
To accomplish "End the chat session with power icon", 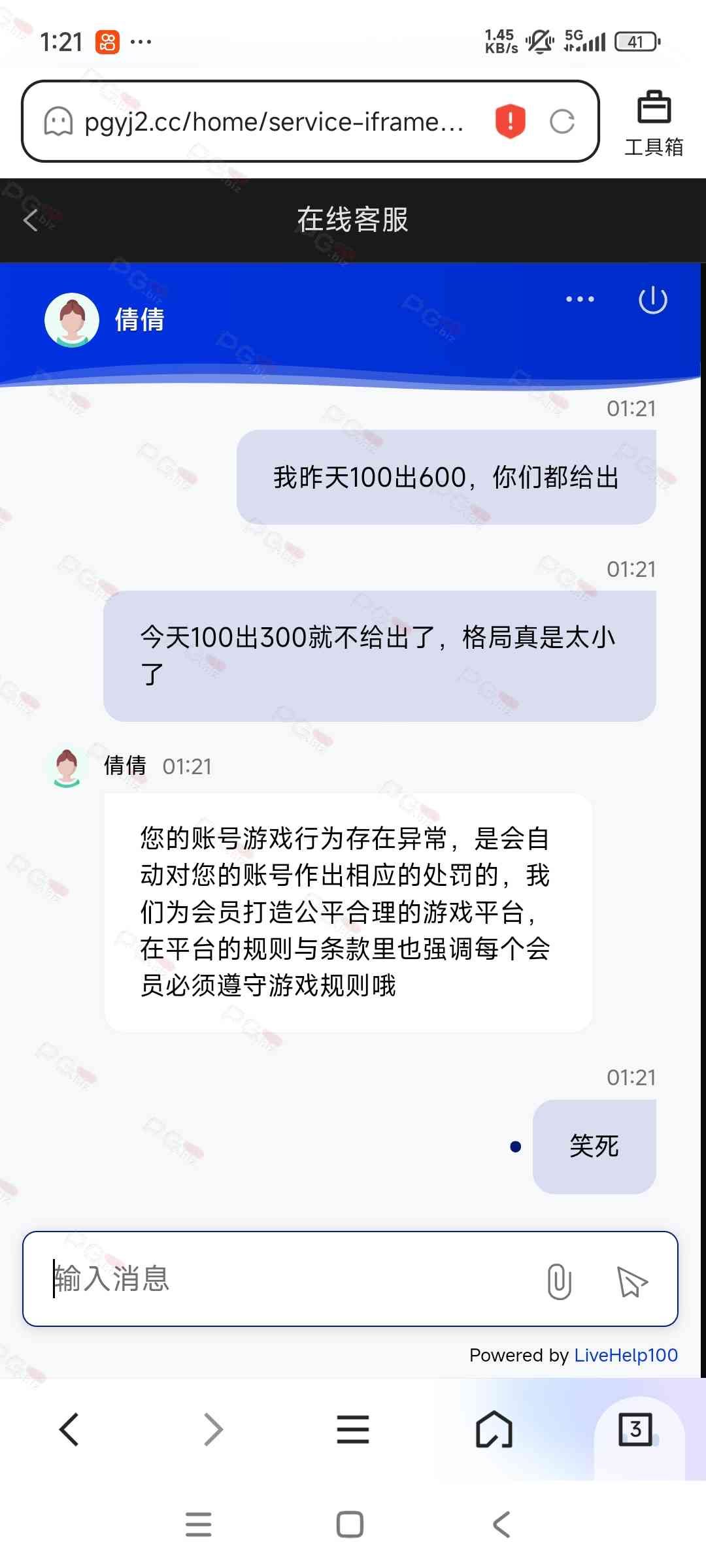I will [x=652, y=300].
